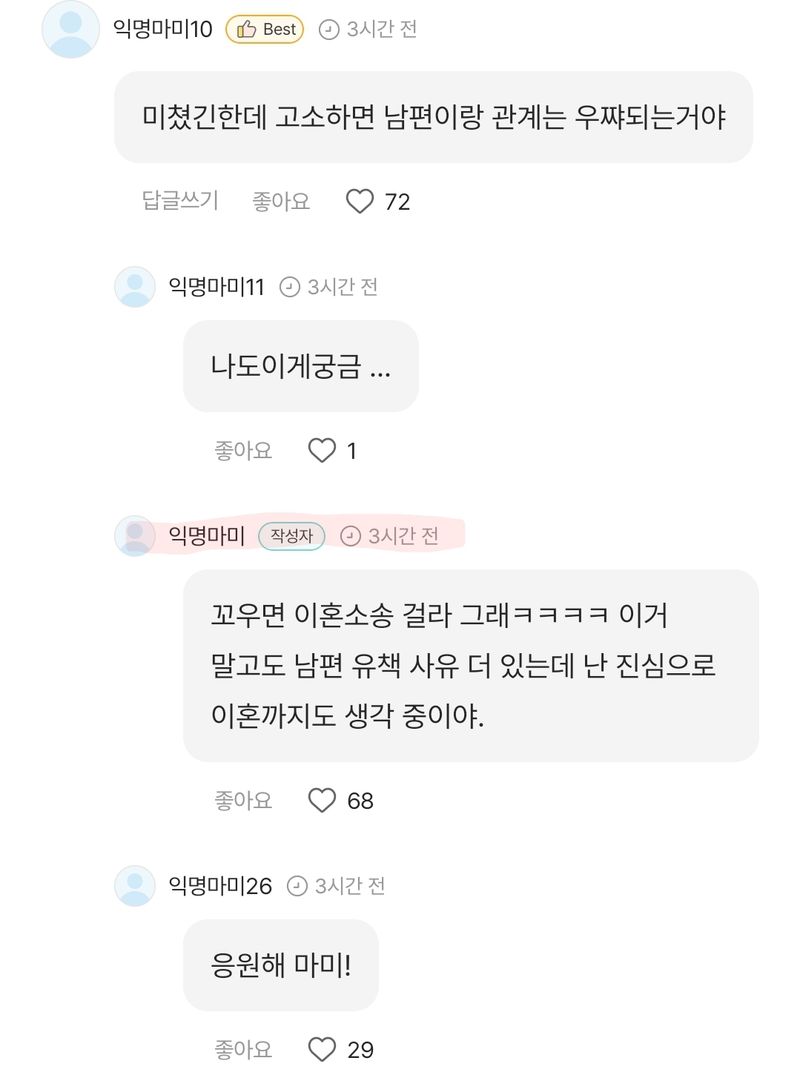
Task: Tap 좋아요 under 익명마미26's reply
Action: tap(243, 1049)
